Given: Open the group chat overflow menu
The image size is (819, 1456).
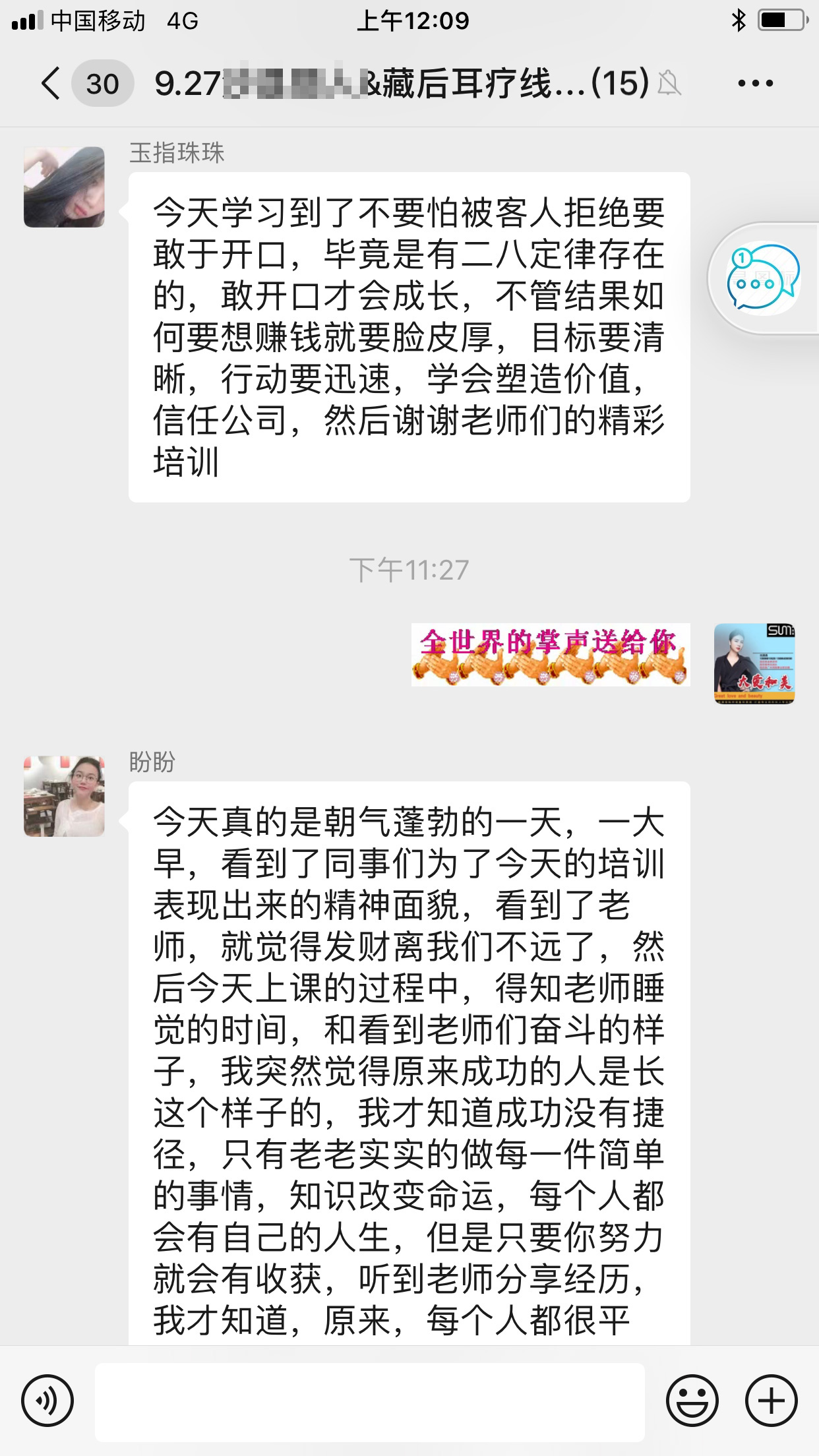Looking at the screenshot, I should point(755,84).
